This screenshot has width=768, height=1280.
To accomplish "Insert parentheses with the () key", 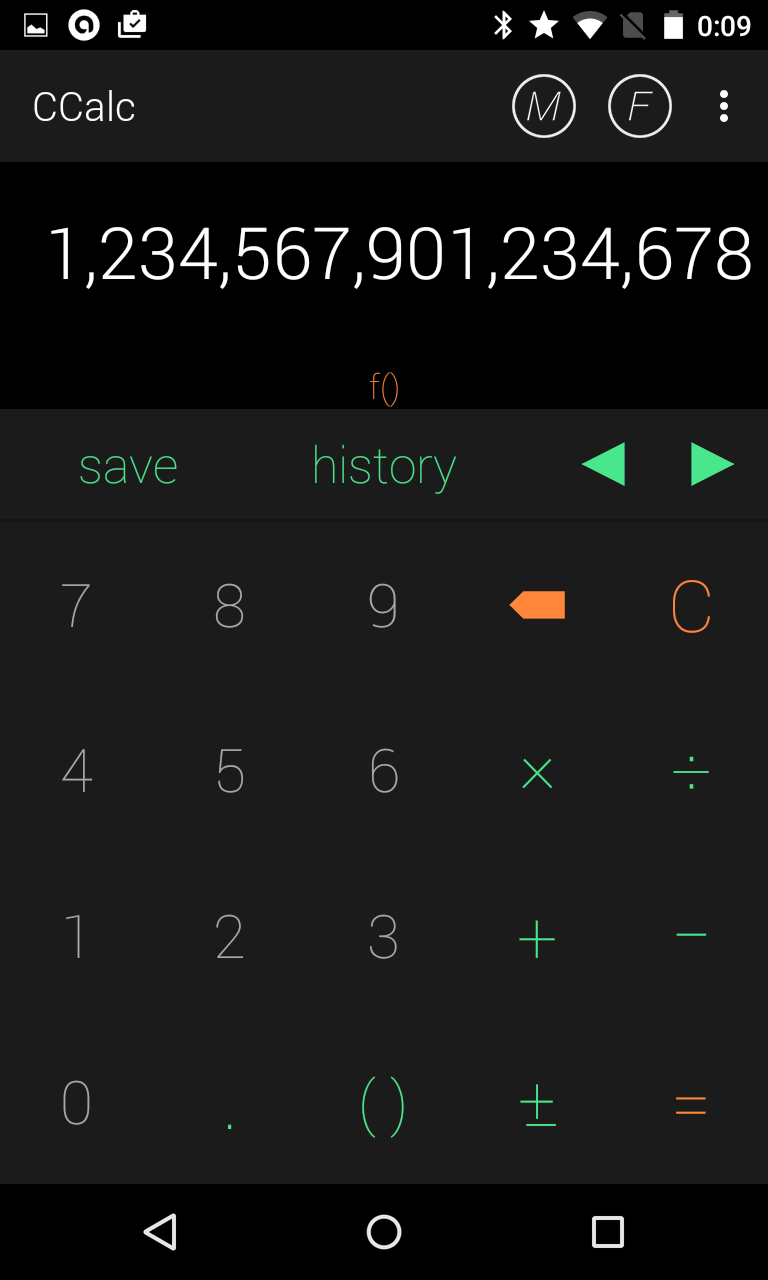I will pos(383,1103).
